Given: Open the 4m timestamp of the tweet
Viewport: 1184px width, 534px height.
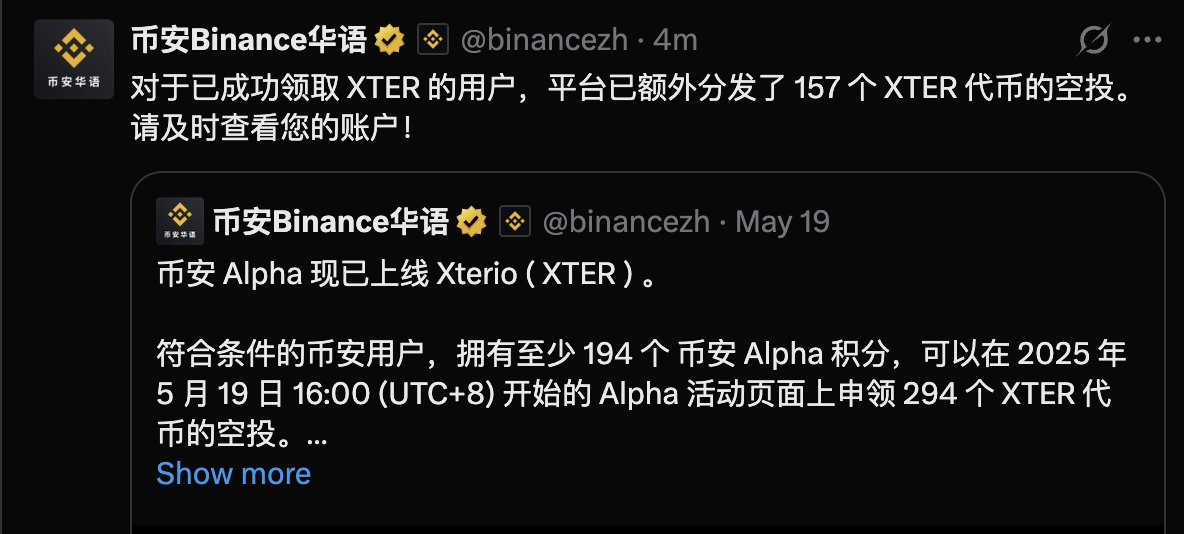Looking at the screenshot, I should click(675, 41).
